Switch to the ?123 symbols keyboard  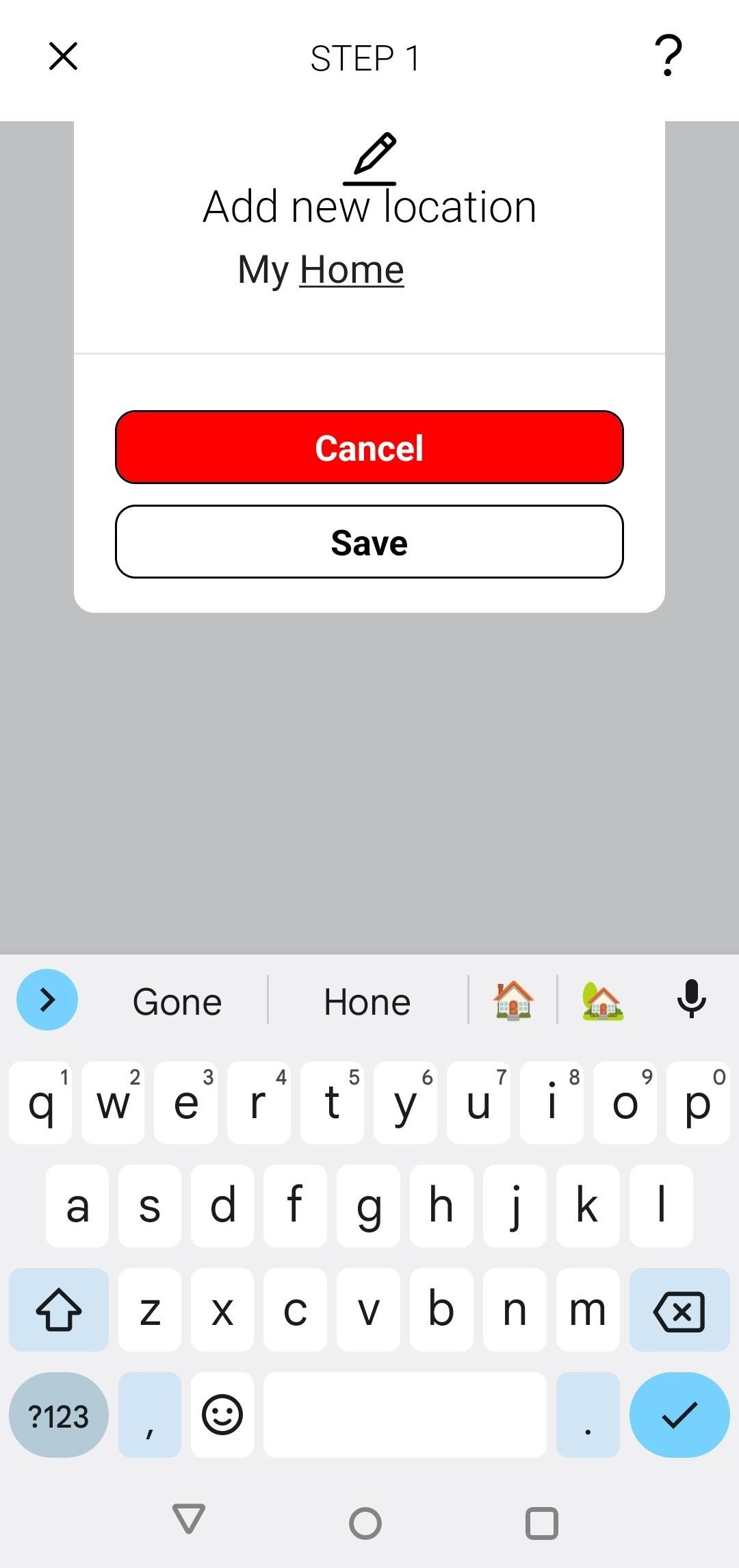tap(59, 1415)
